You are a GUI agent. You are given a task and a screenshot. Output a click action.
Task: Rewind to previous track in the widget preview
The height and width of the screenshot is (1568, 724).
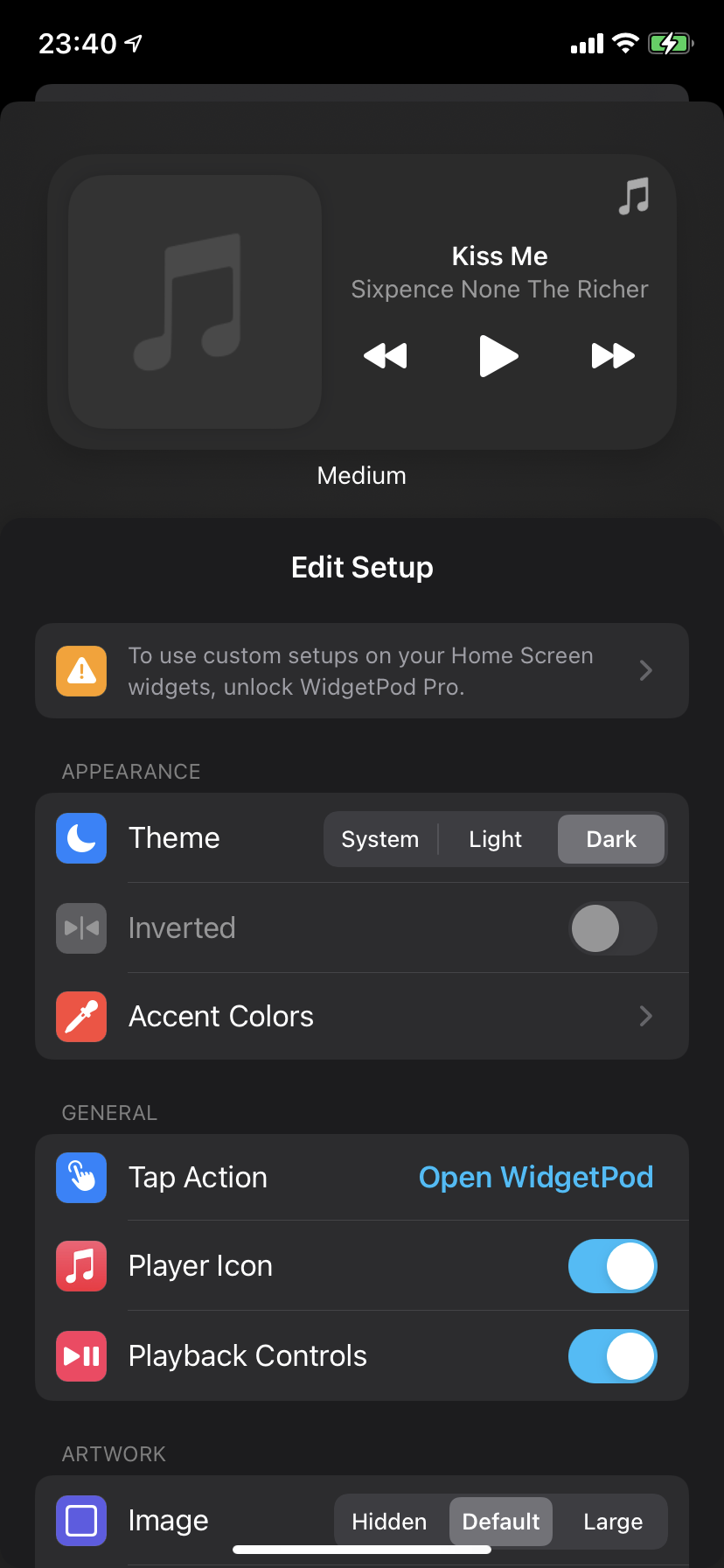point(386,356)
